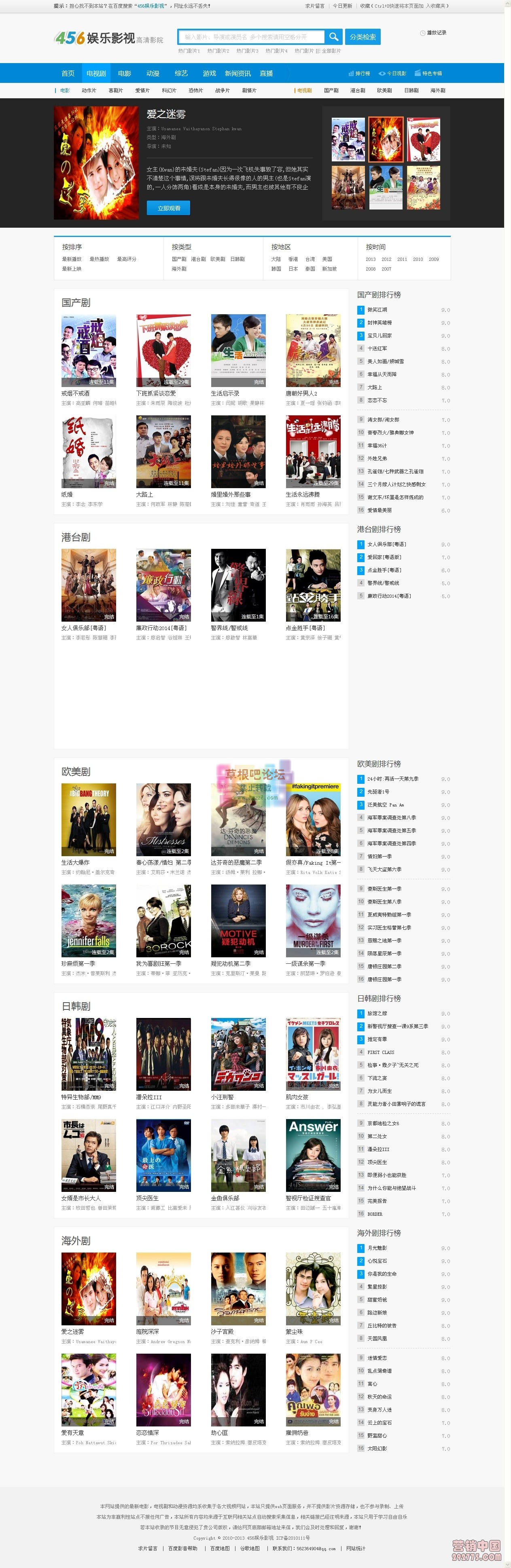The width and height of the screenshot is (511, 1568).
Task: Open 分类检索 category search
Action: pyautogui.click(x=363, y=37)
